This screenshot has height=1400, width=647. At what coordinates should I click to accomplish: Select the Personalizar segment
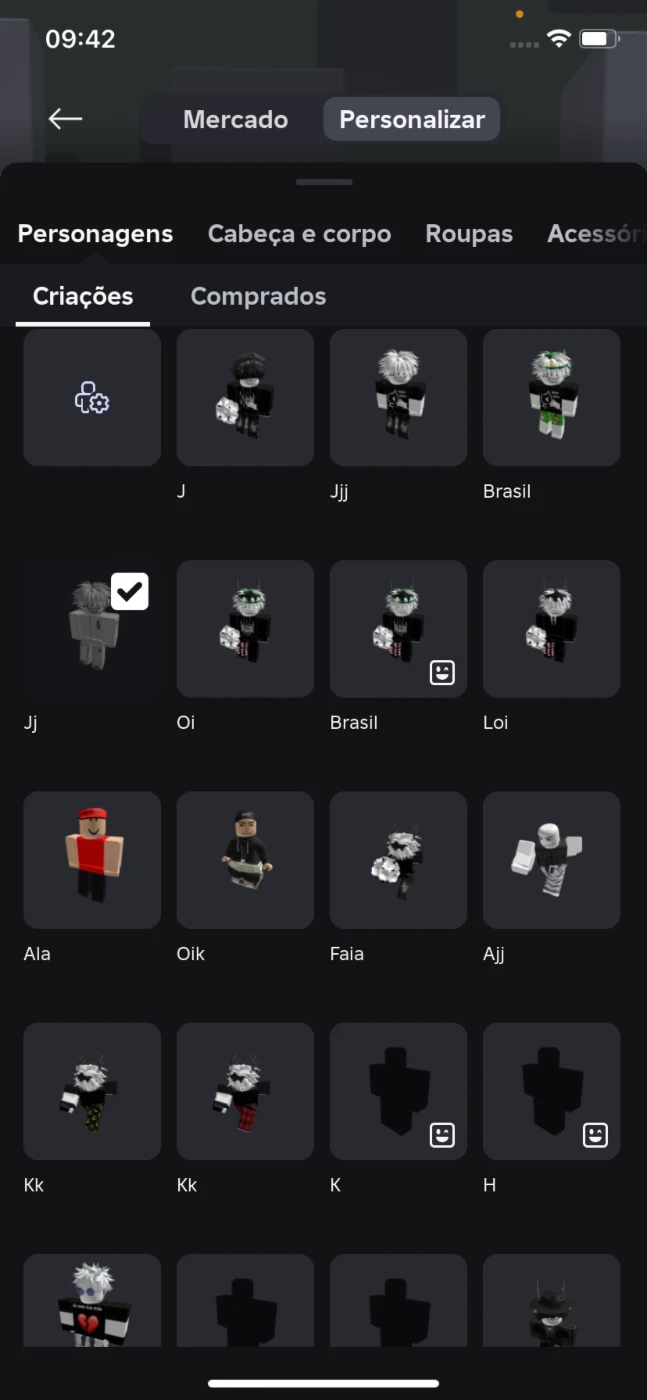[x=412, y=119]
